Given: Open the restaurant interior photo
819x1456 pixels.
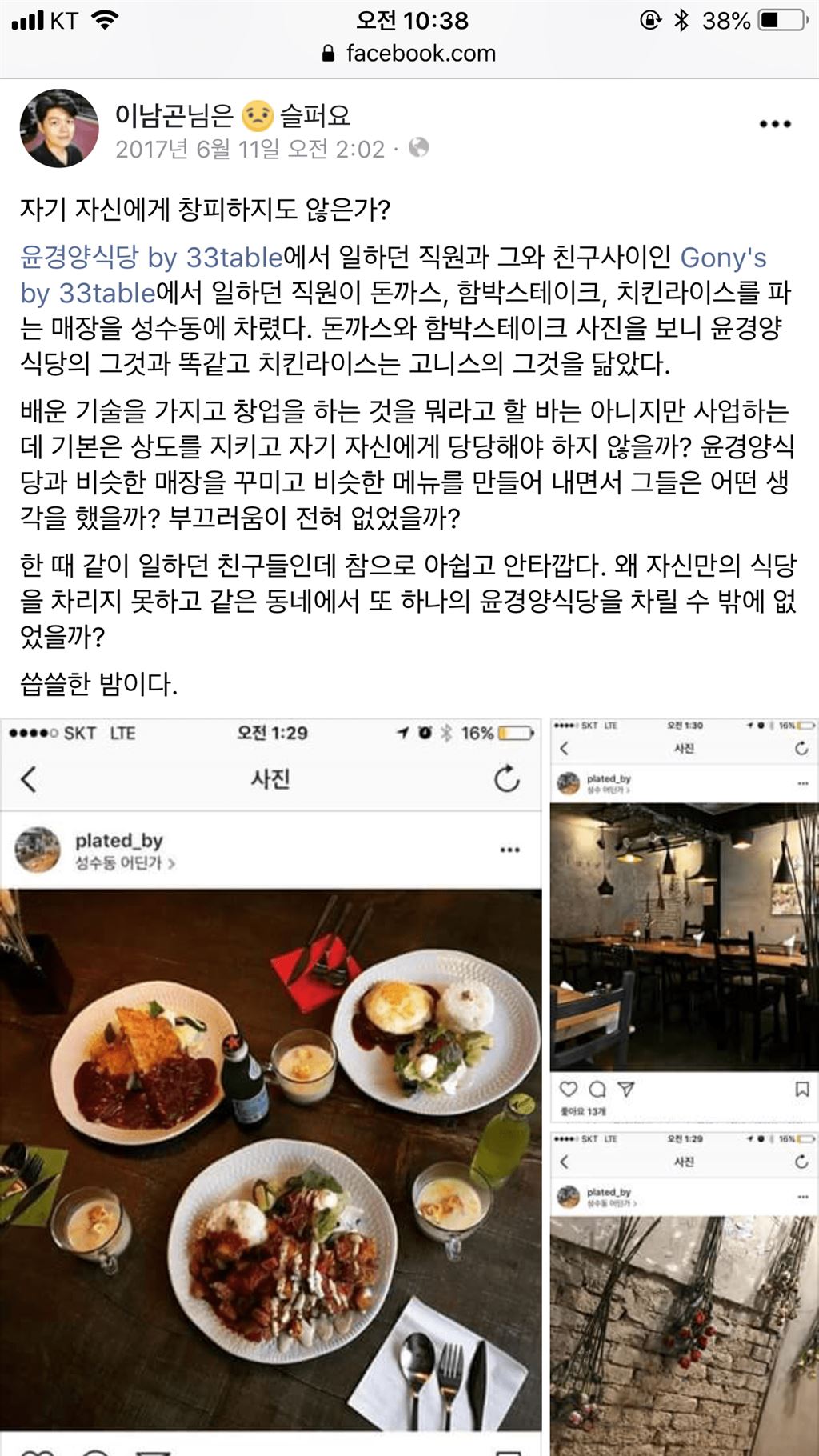Looking at the screenshot, I should click(684, 936).
